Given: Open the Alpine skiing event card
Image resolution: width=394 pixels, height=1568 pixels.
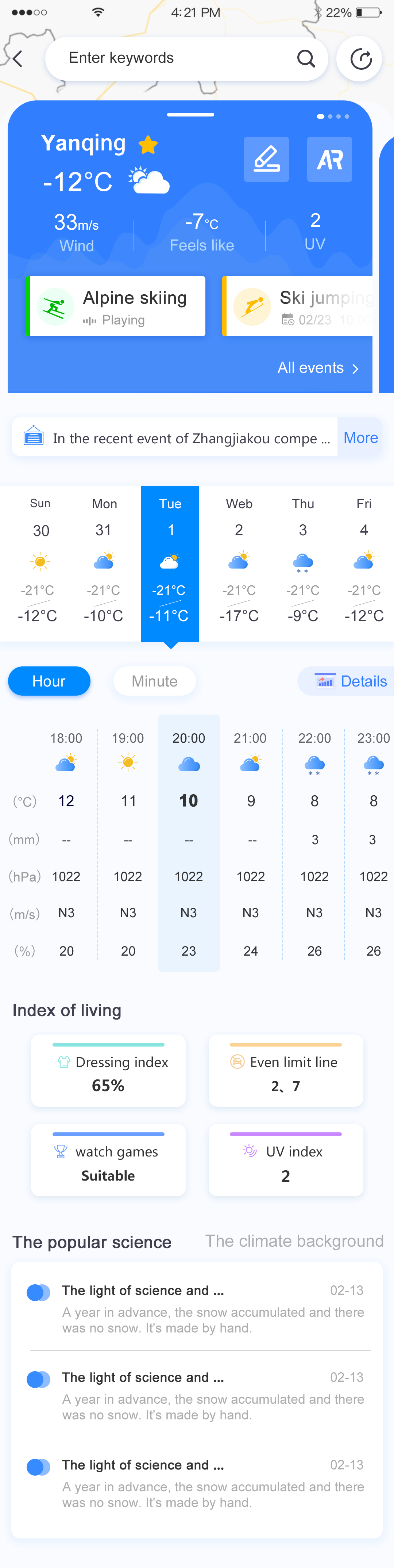Looking at the screenshot, I should point(116,306).
